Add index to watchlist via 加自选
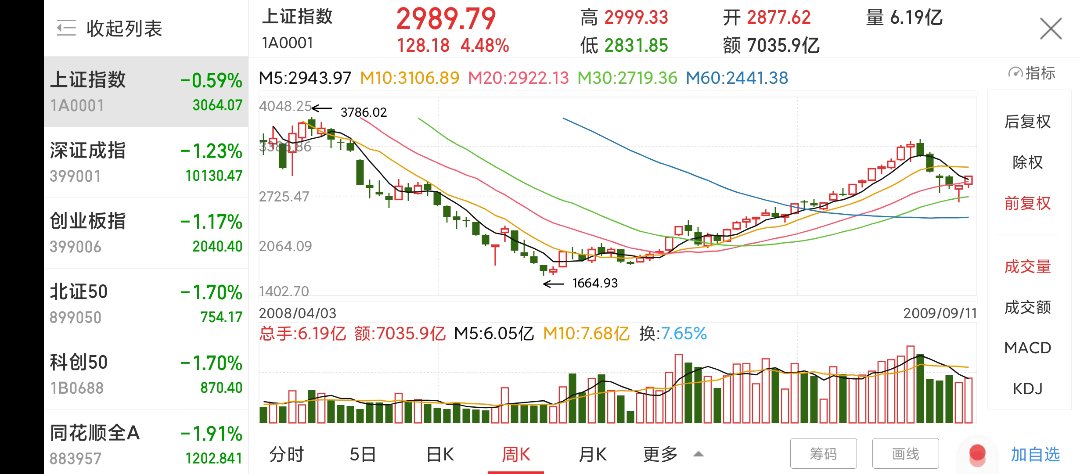This screenshot has width=1080, height=474. (x=1034, y=454)
